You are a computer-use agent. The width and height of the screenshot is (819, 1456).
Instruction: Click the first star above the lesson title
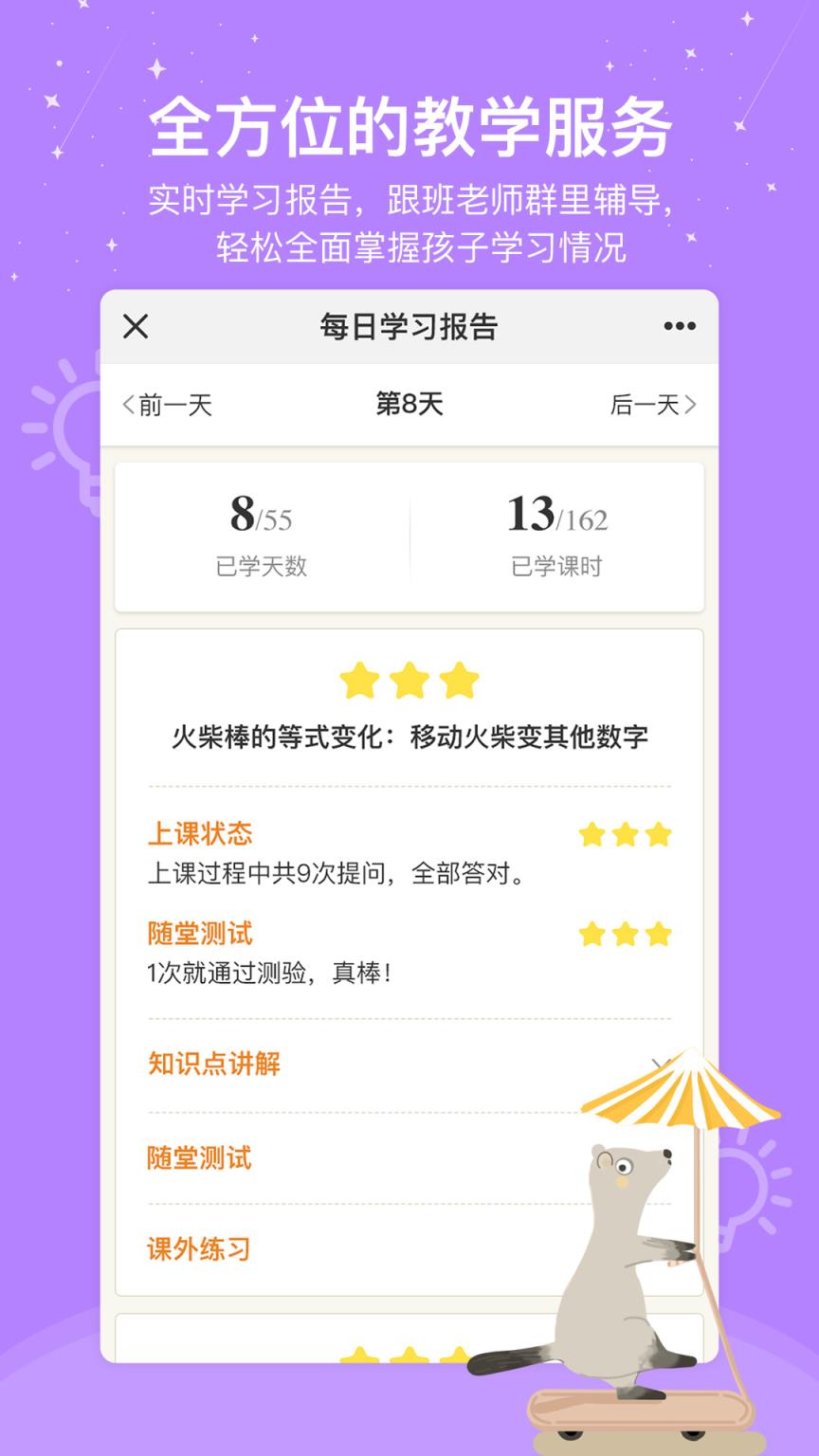[x=360, y=679]
